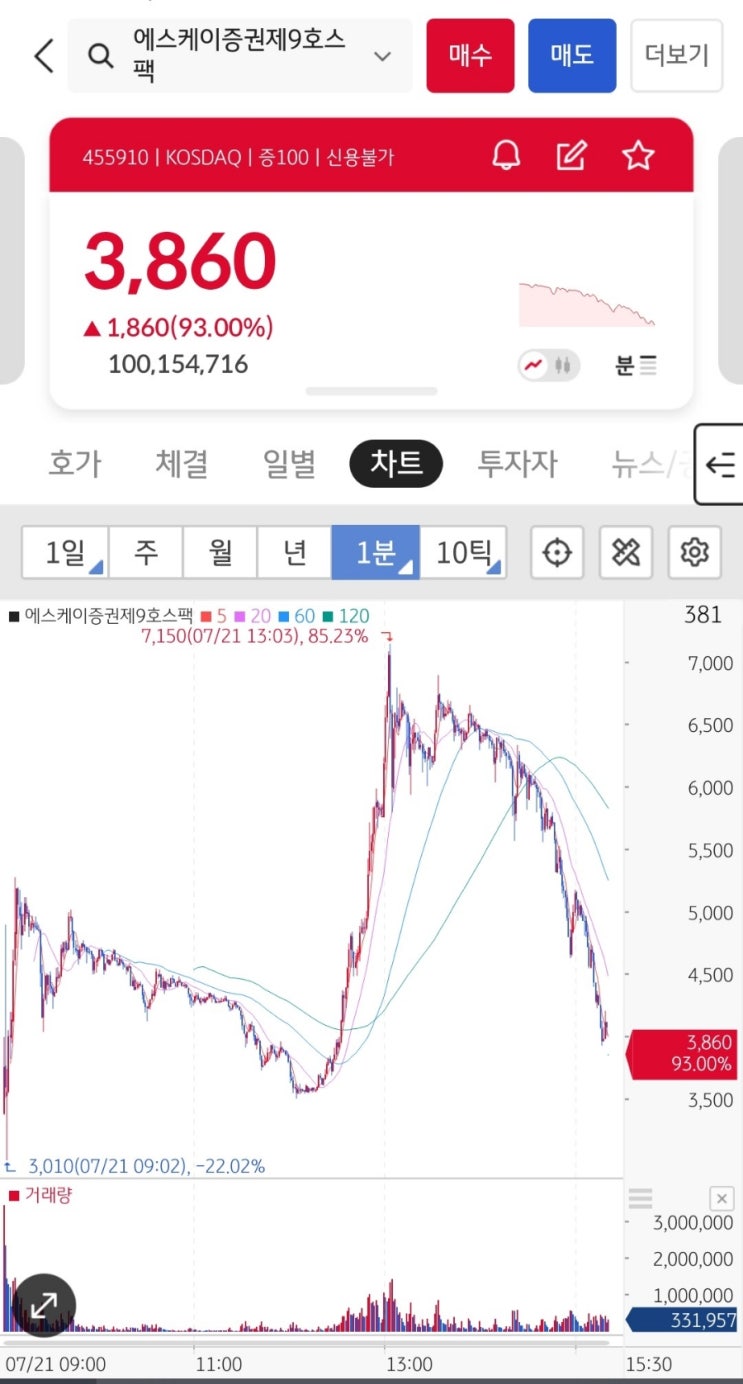Add stock to favorites with the star

coord(638,156)
